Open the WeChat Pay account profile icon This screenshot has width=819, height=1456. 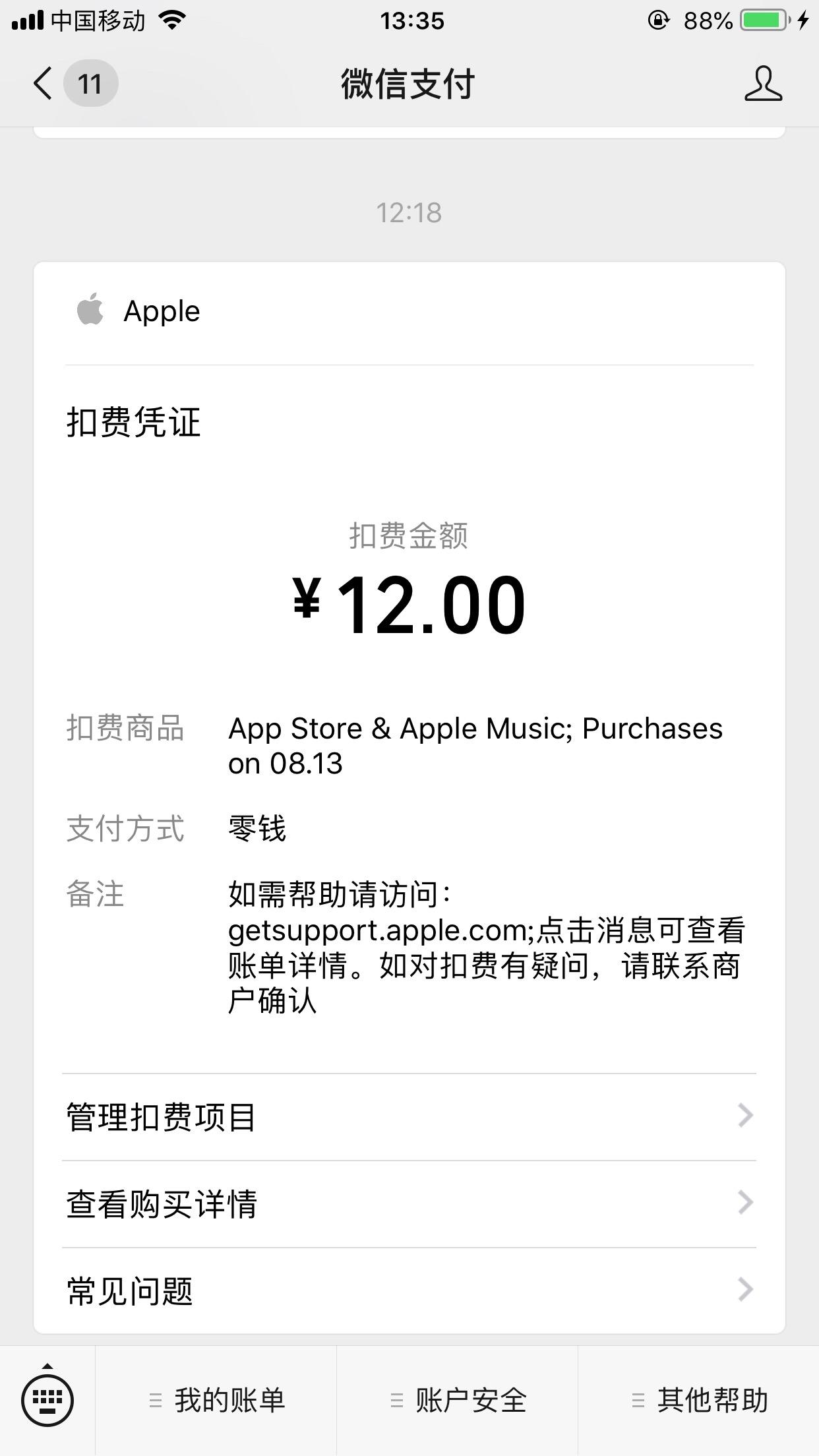click(763, 84)
